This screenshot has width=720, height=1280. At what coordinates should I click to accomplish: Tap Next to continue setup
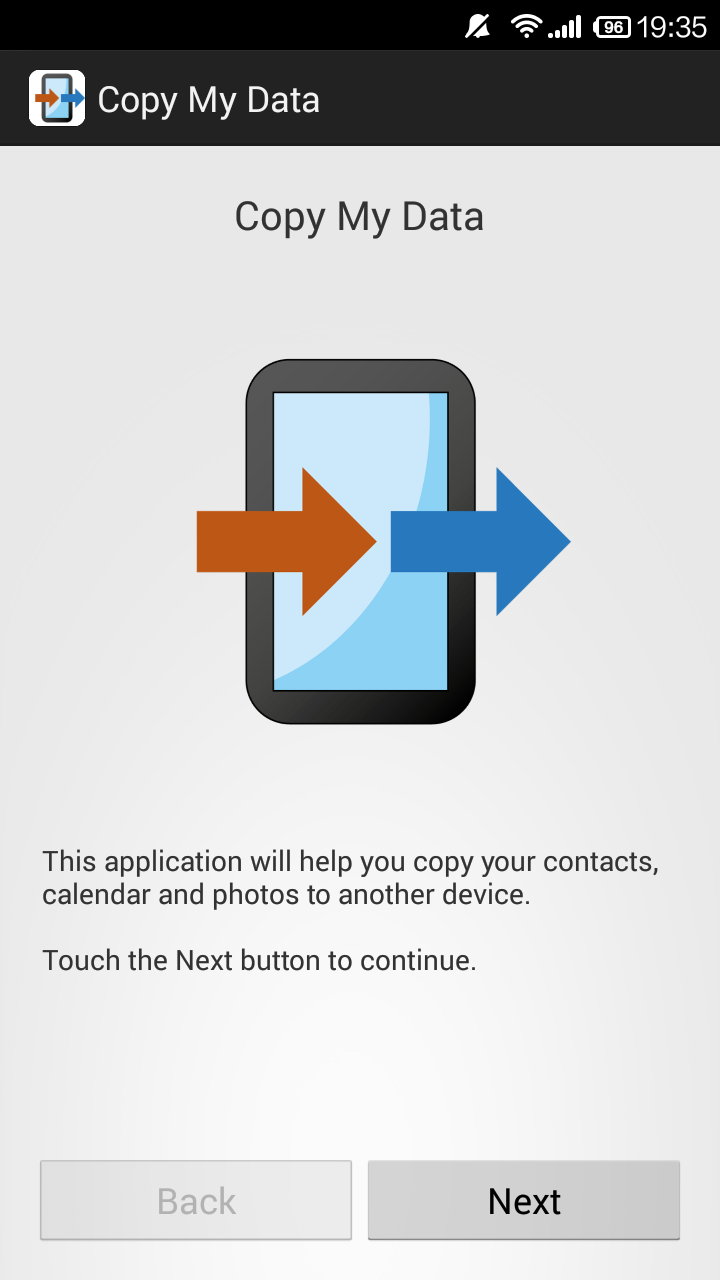click(x=524, y=1200)
